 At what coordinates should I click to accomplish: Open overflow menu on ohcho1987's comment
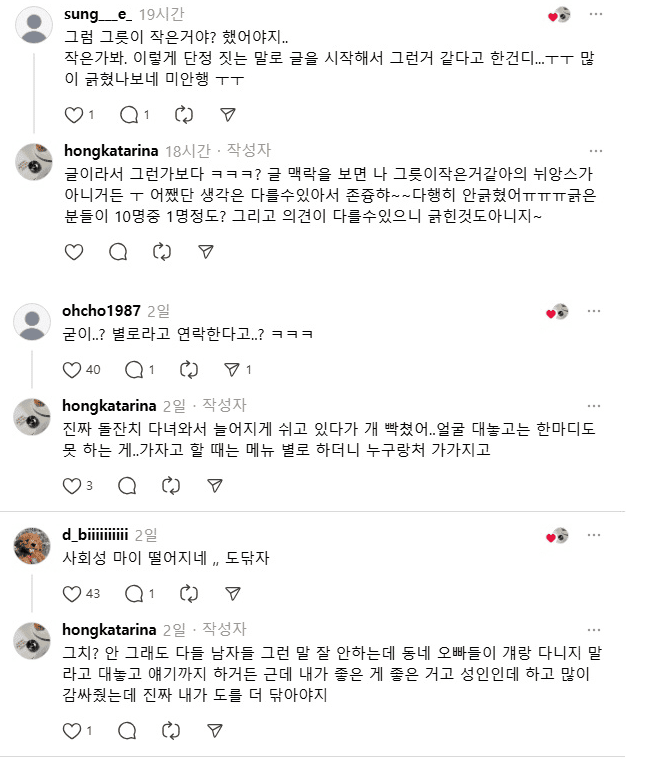[x=596, y=311]
